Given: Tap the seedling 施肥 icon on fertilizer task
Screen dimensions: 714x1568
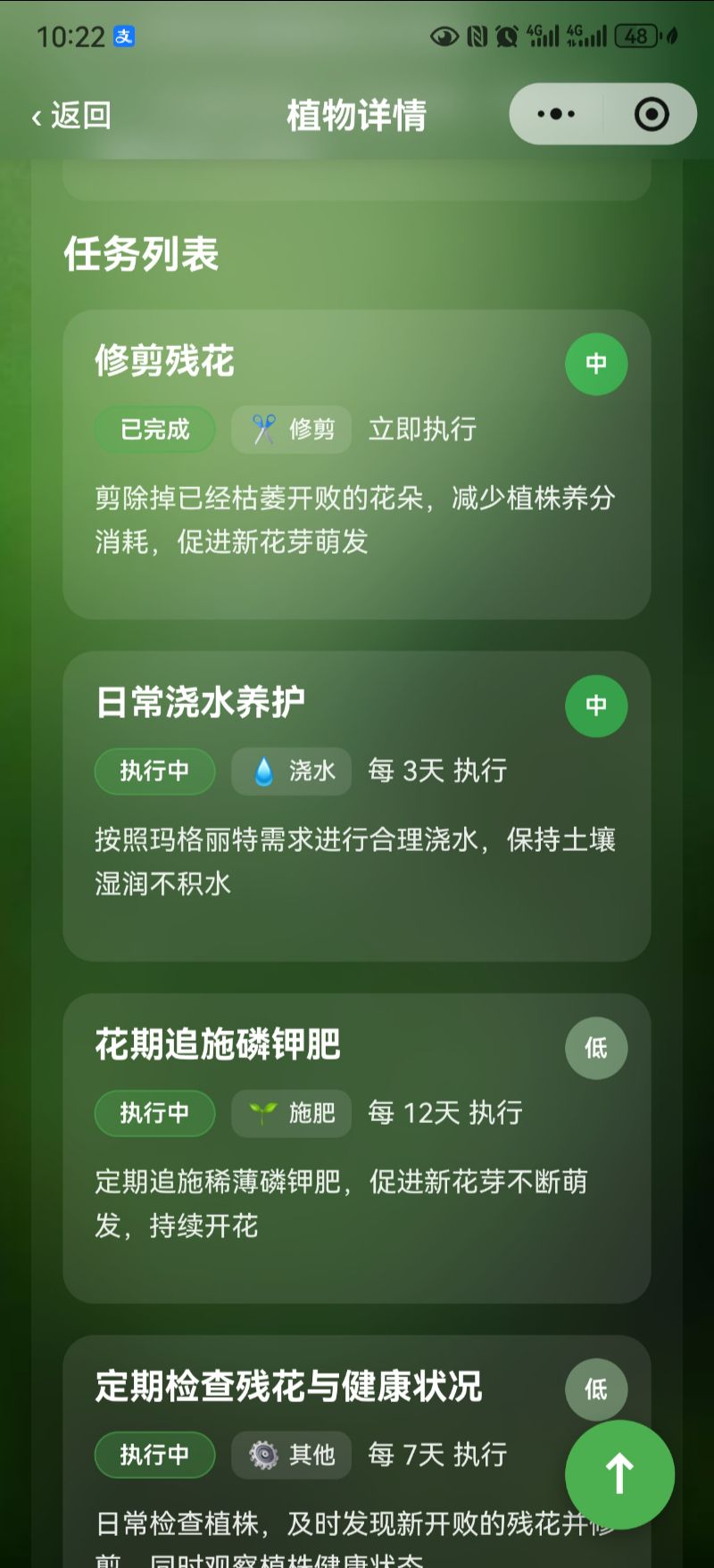Looking at the screenshot, I should (x=264, y=1113).
